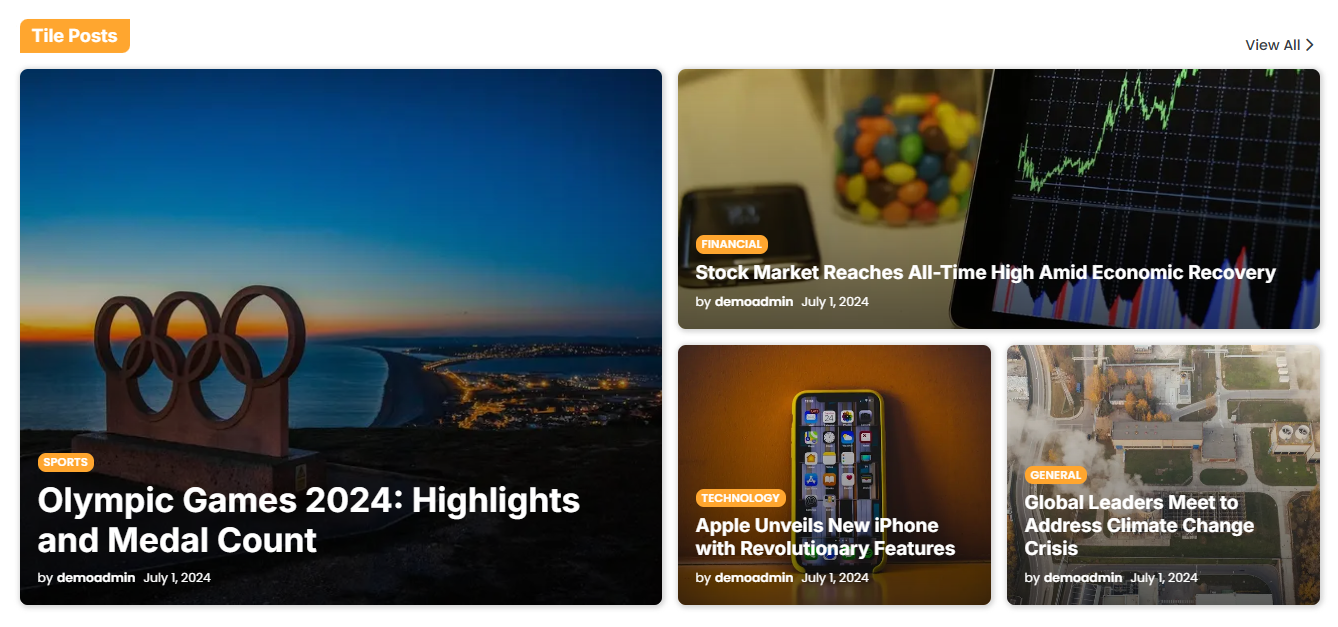Tap demoadmin author link on Olympic post

95,578
